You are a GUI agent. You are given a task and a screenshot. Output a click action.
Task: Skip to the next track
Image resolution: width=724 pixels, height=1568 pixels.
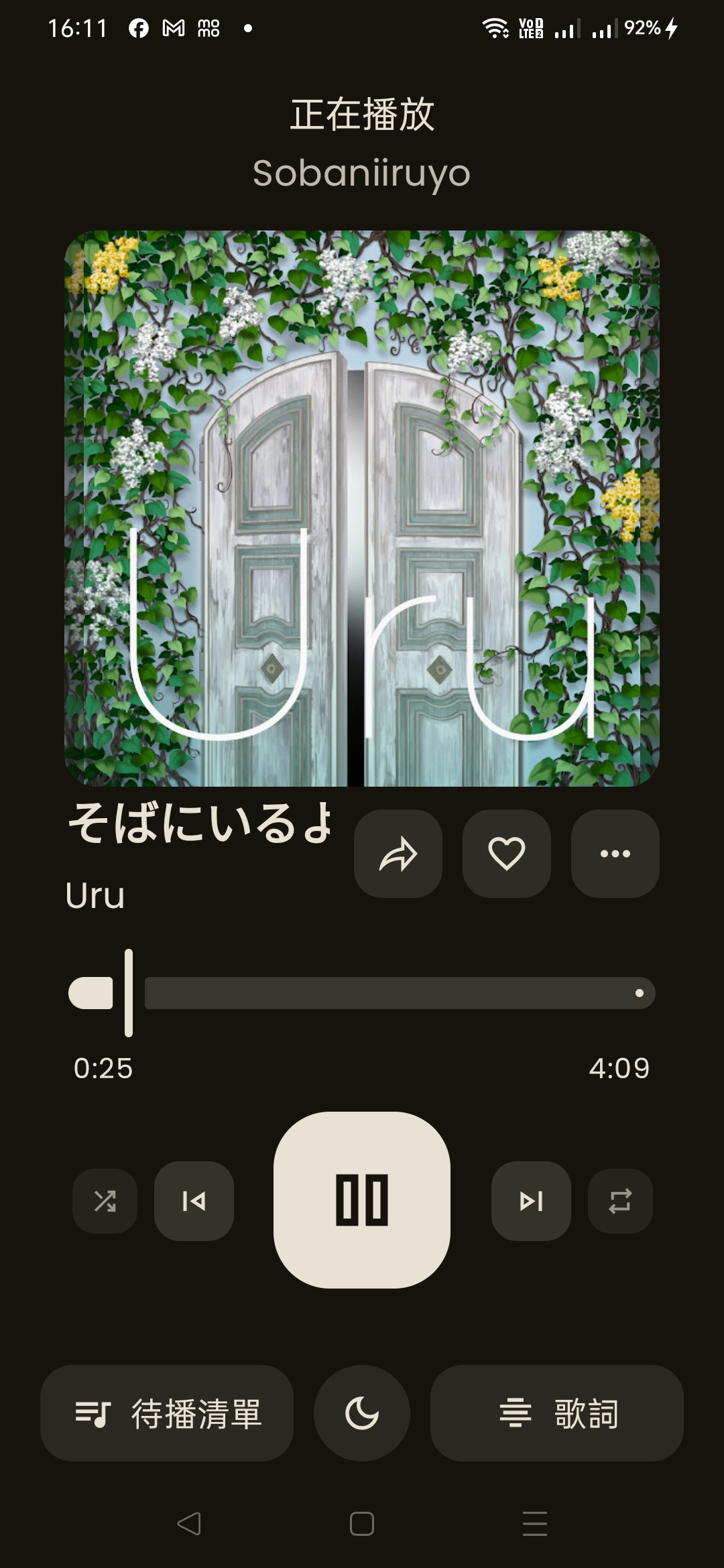531,1201
